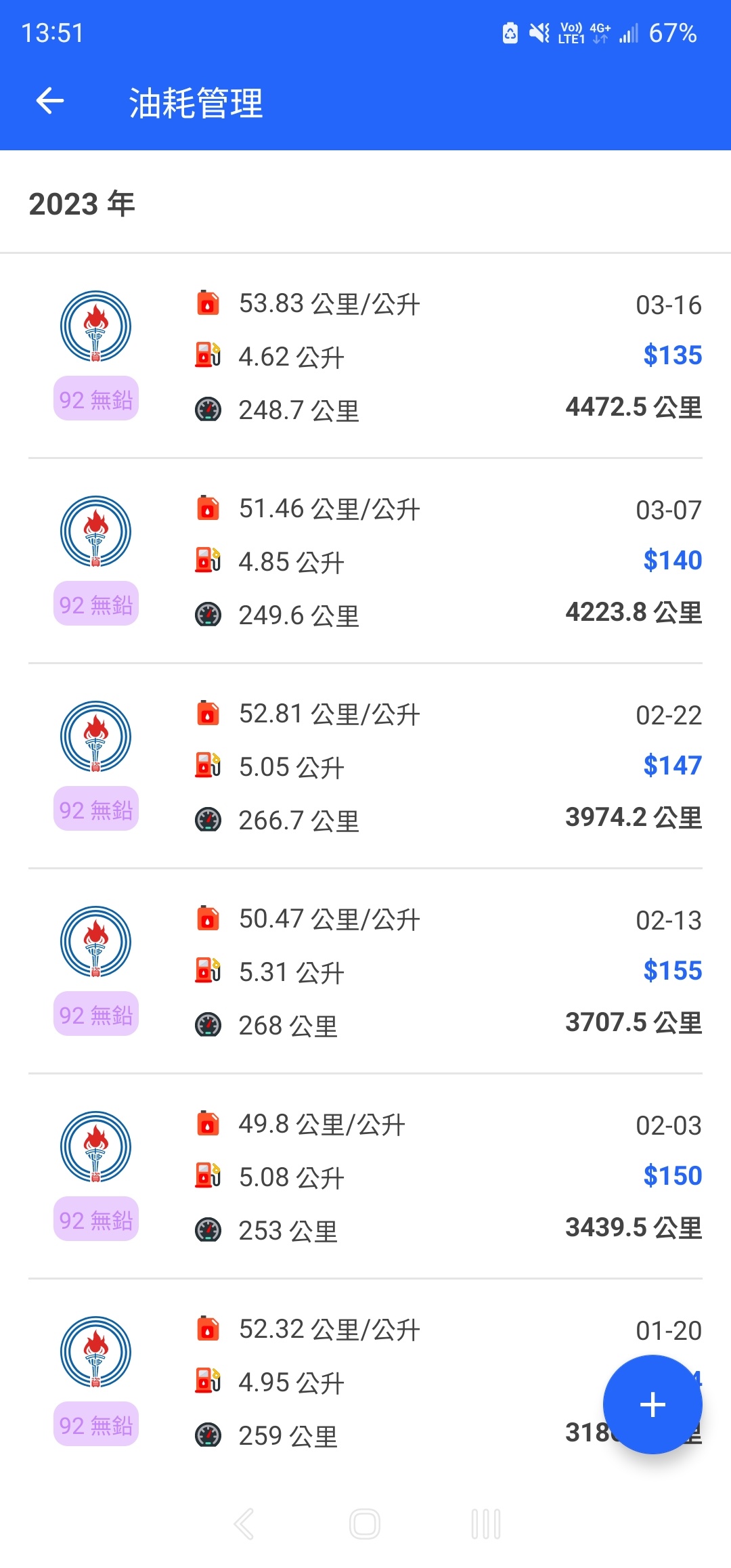731x1568 pixels.
Task: Open the 02-03 record costing $150
Action: 365,1177
